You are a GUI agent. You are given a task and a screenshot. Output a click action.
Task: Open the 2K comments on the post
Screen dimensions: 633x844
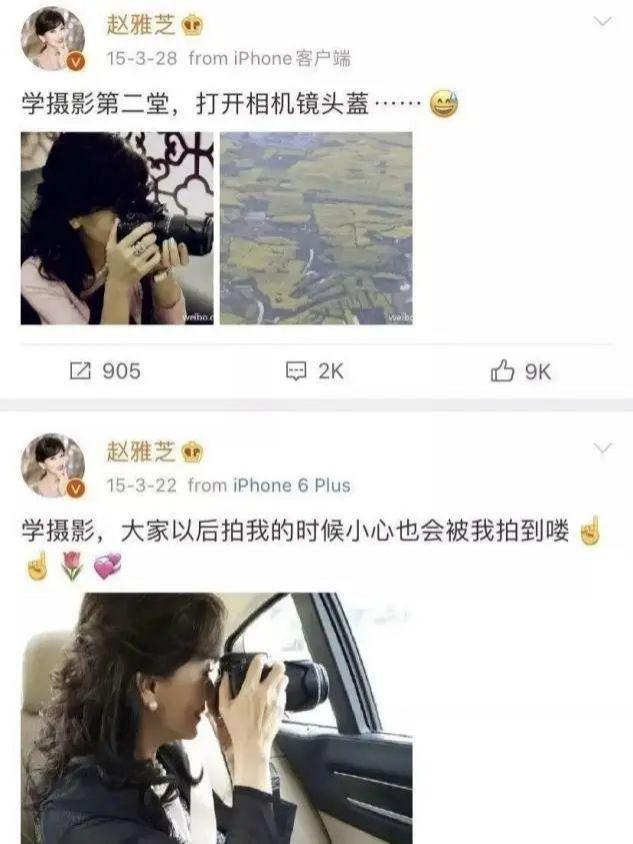pos(315,371)
